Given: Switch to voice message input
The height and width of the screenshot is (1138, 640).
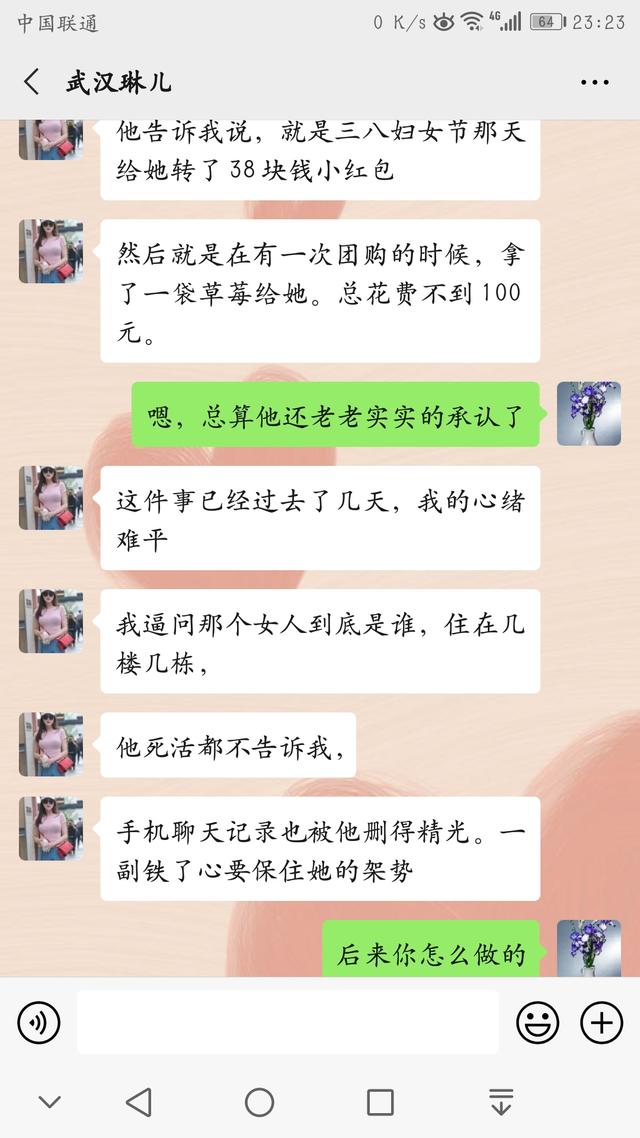Looking at the screenshot, I should tap(39, 1022).
